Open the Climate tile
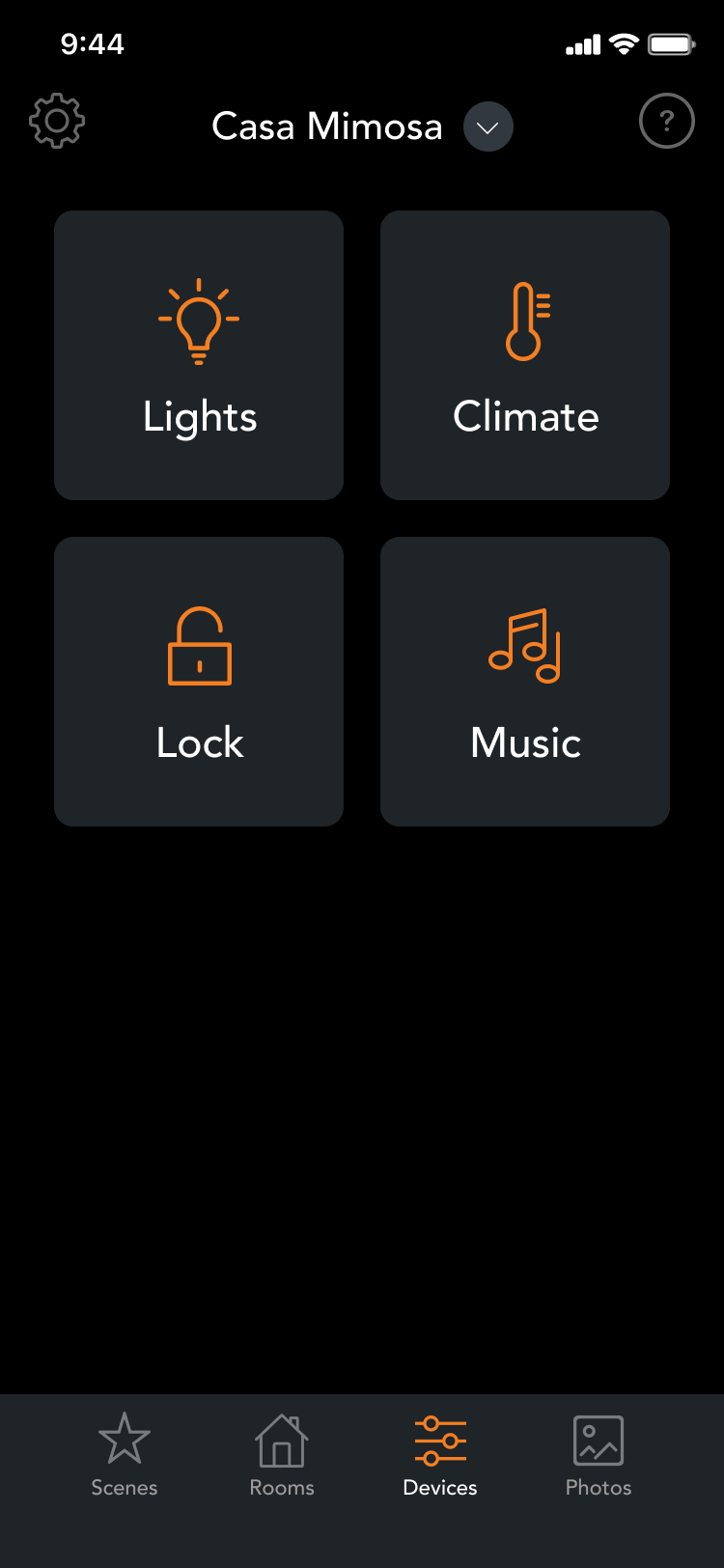 525,355
